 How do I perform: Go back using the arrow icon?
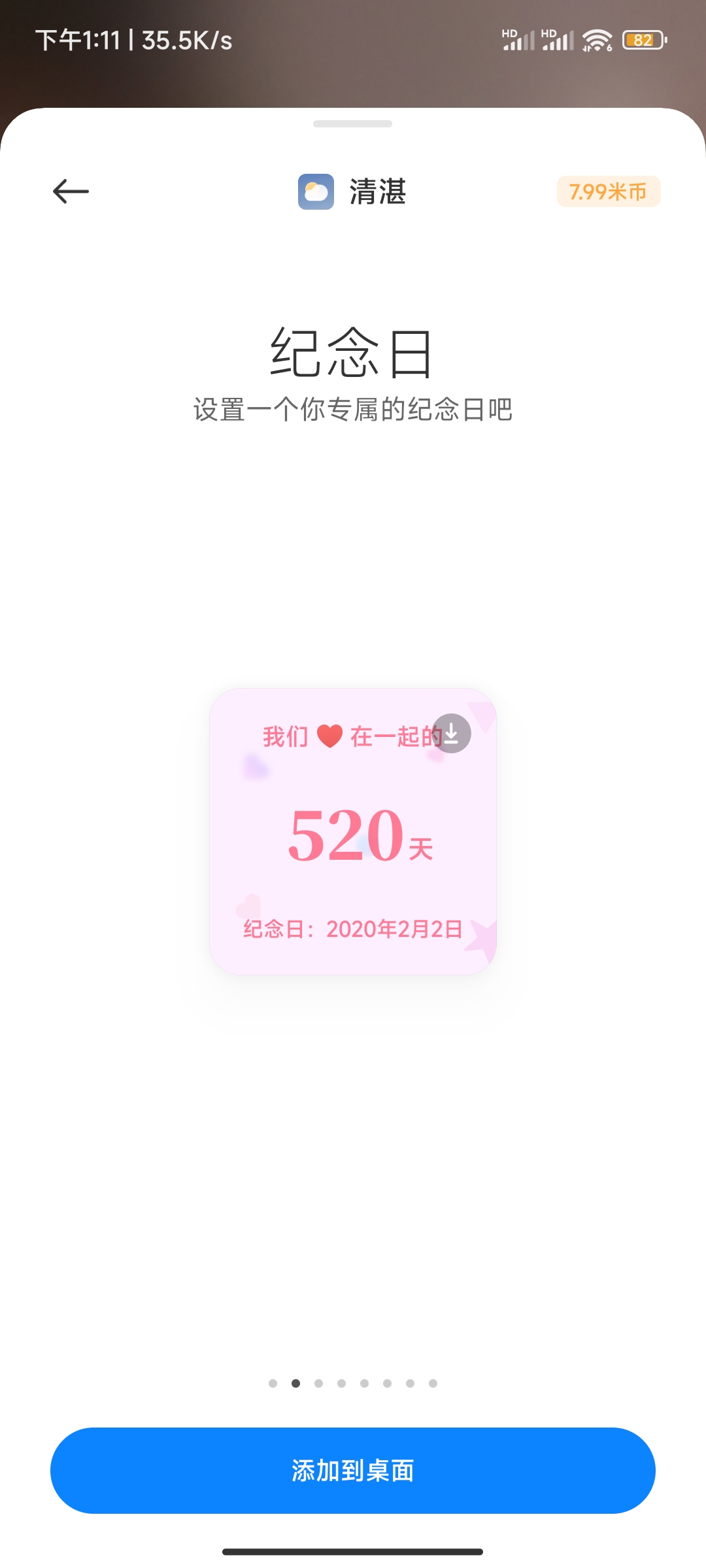tap(71, 191)
